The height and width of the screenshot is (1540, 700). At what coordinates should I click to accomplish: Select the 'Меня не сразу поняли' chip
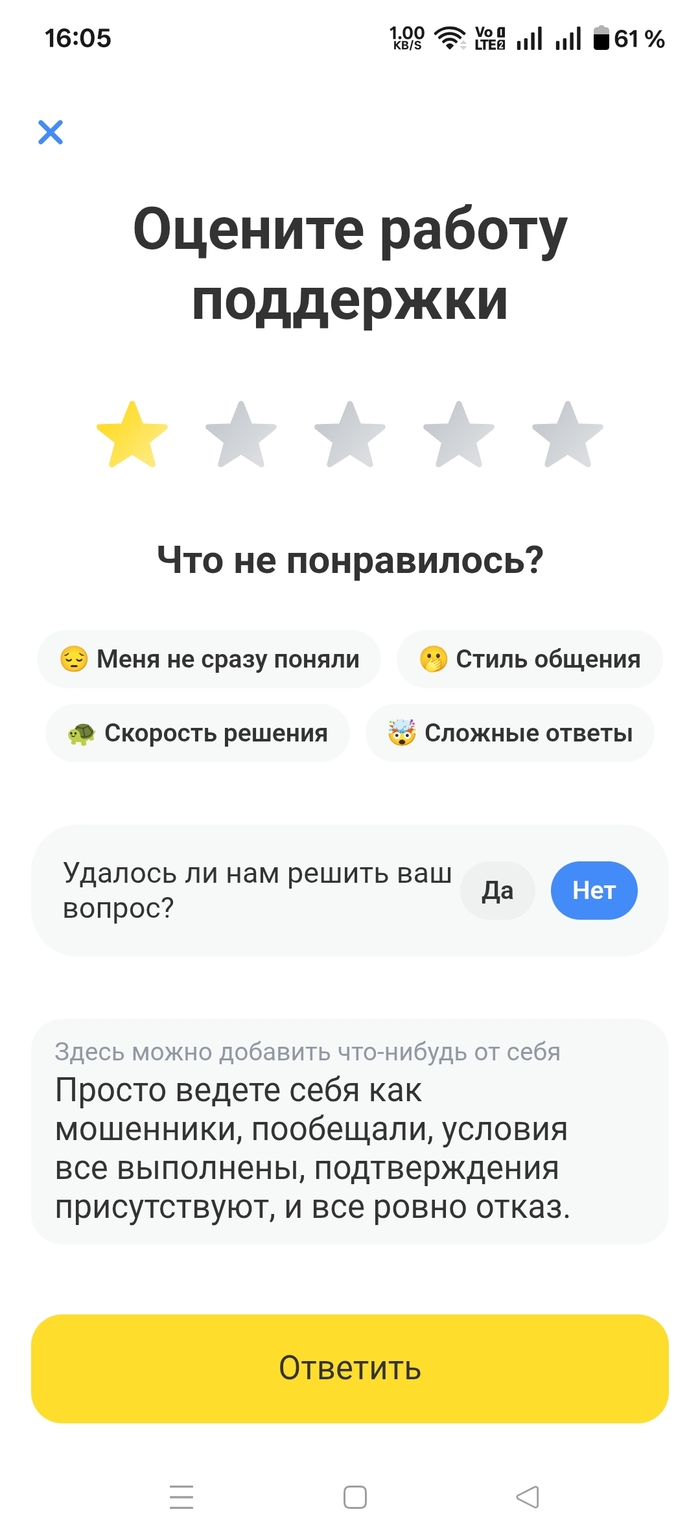[209, 660]
